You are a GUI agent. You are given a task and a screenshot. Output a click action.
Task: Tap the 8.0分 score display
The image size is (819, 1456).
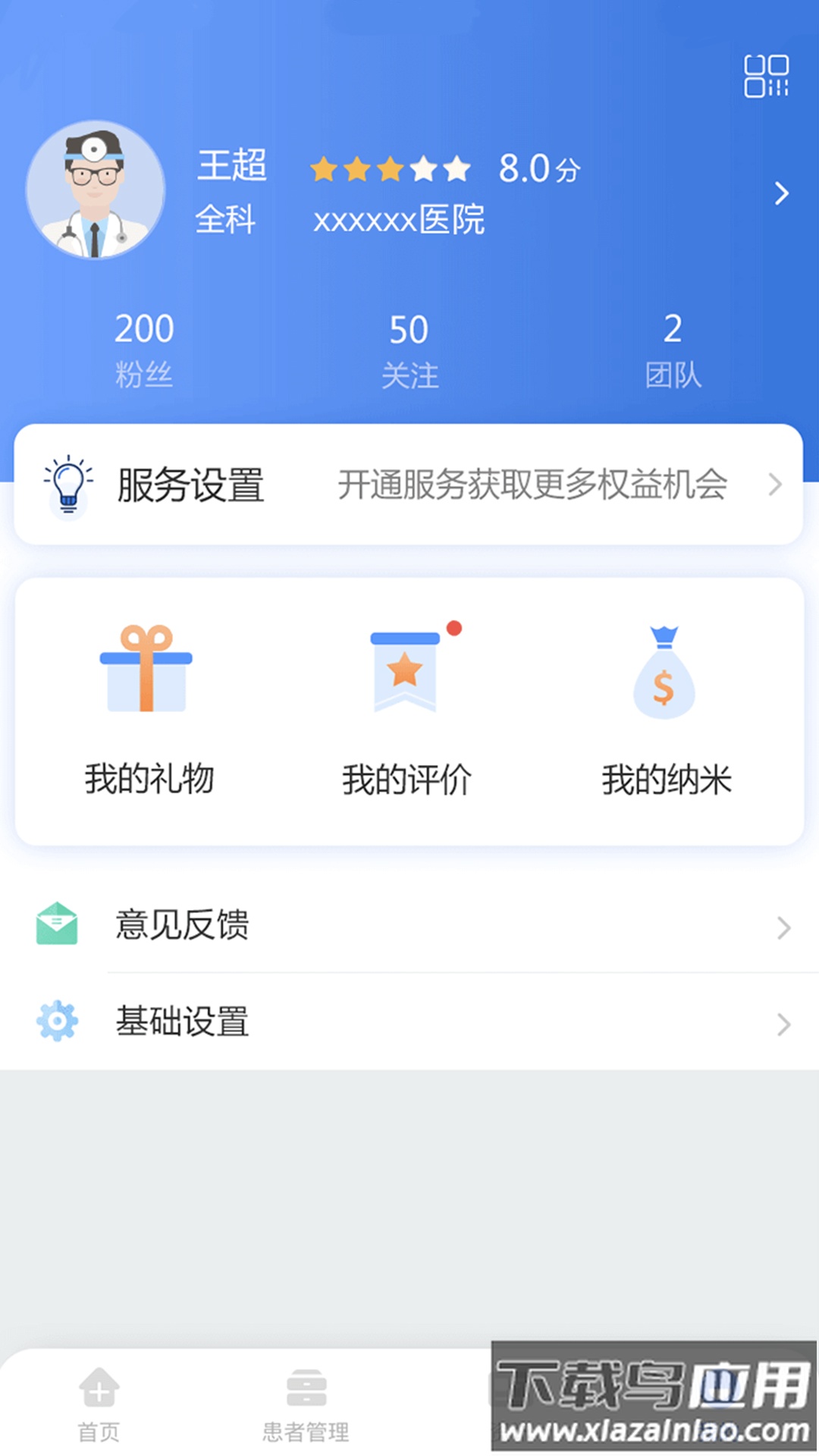(x=540, y=168)
